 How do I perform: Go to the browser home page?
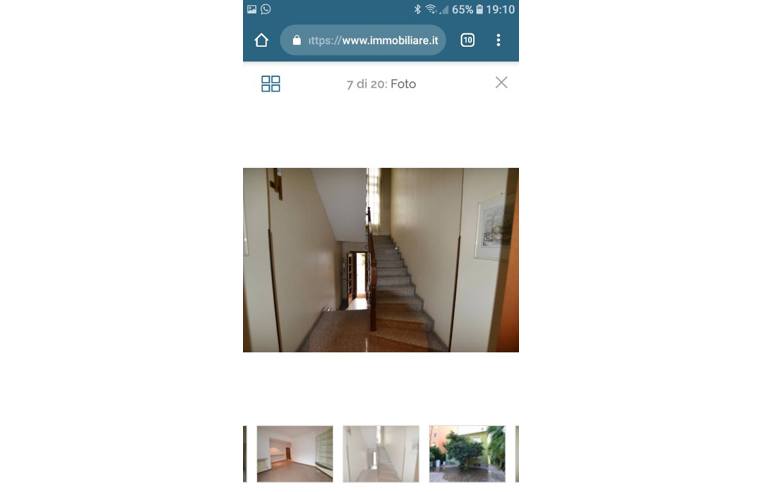(262, 40)
